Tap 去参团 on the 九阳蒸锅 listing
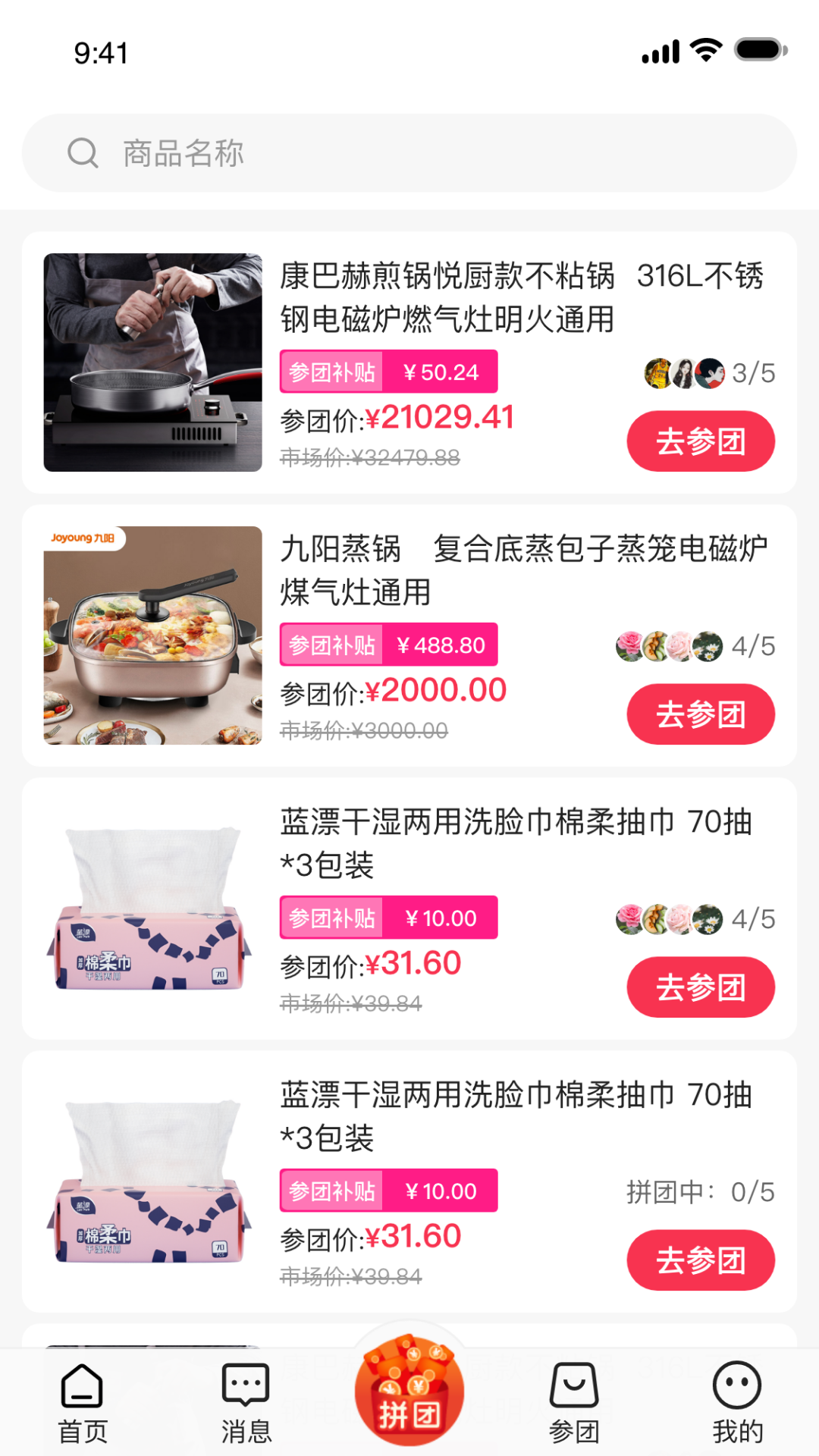The height and width of the screenshot is (1456, 819). point(700,714)
